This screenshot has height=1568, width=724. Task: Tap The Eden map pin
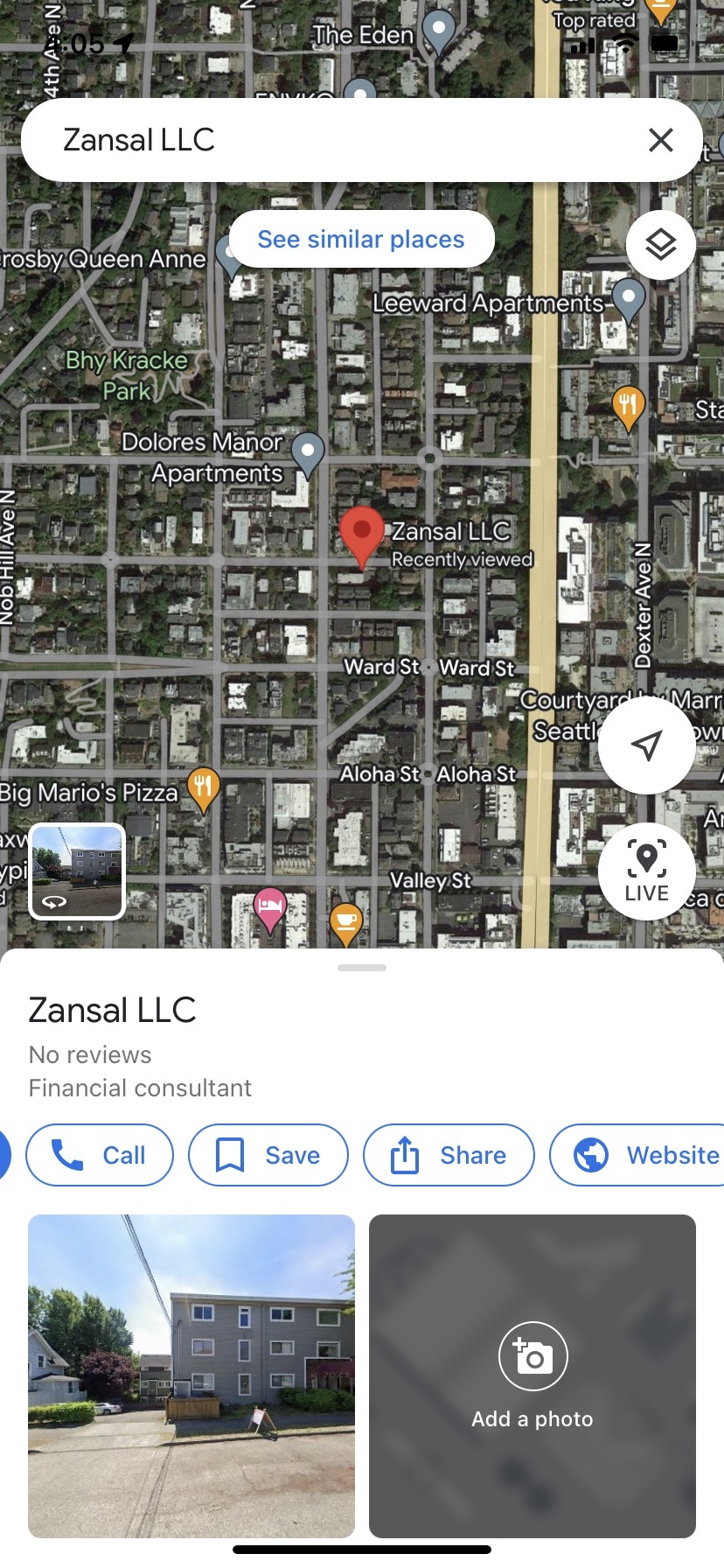coord(439,29)
